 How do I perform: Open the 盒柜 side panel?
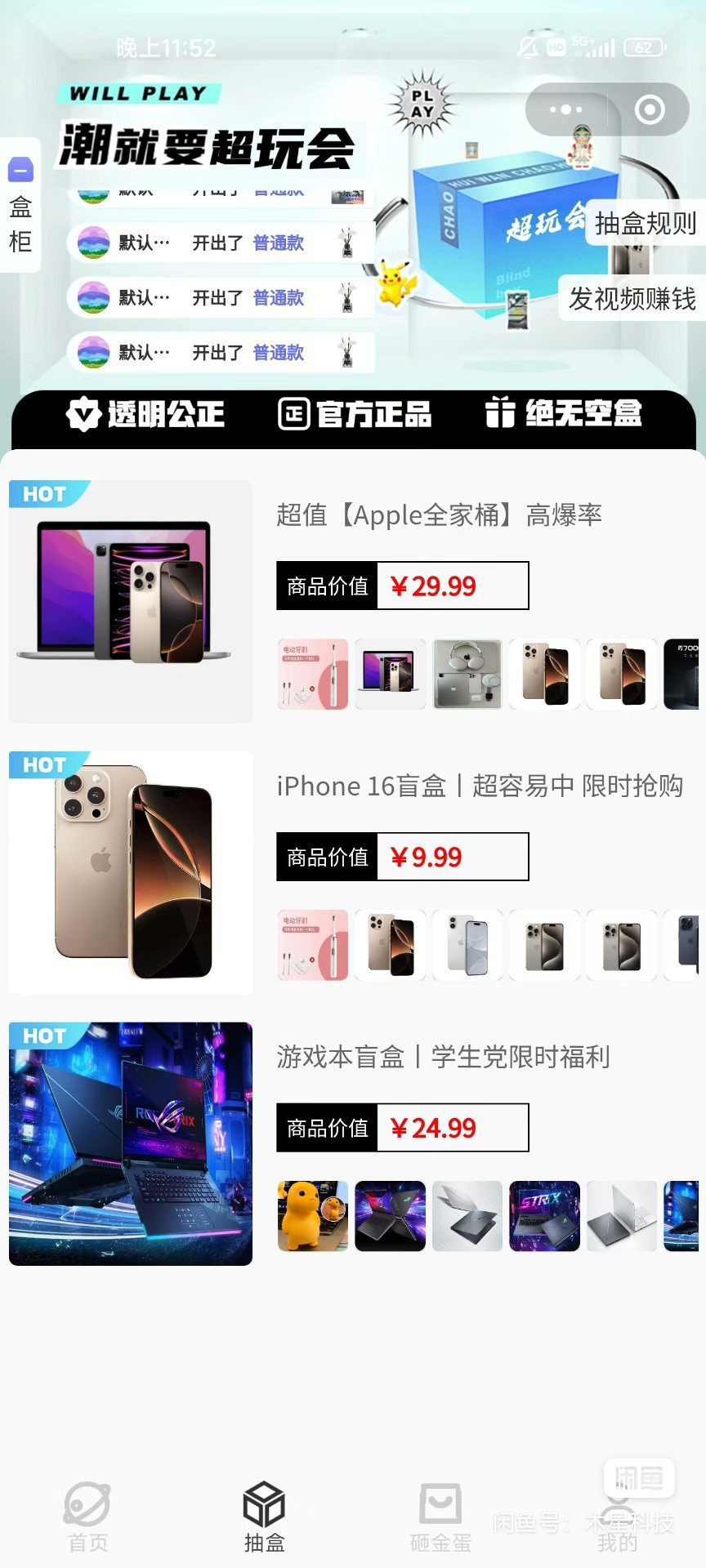coord(20,204)
